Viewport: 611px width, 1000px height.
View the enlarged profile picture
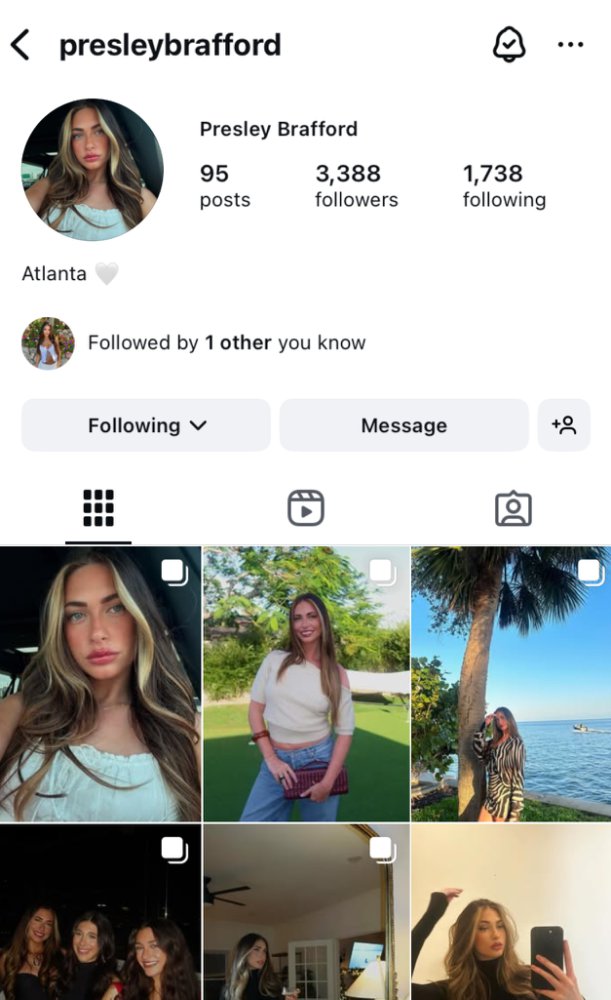[x=92, y=169]
